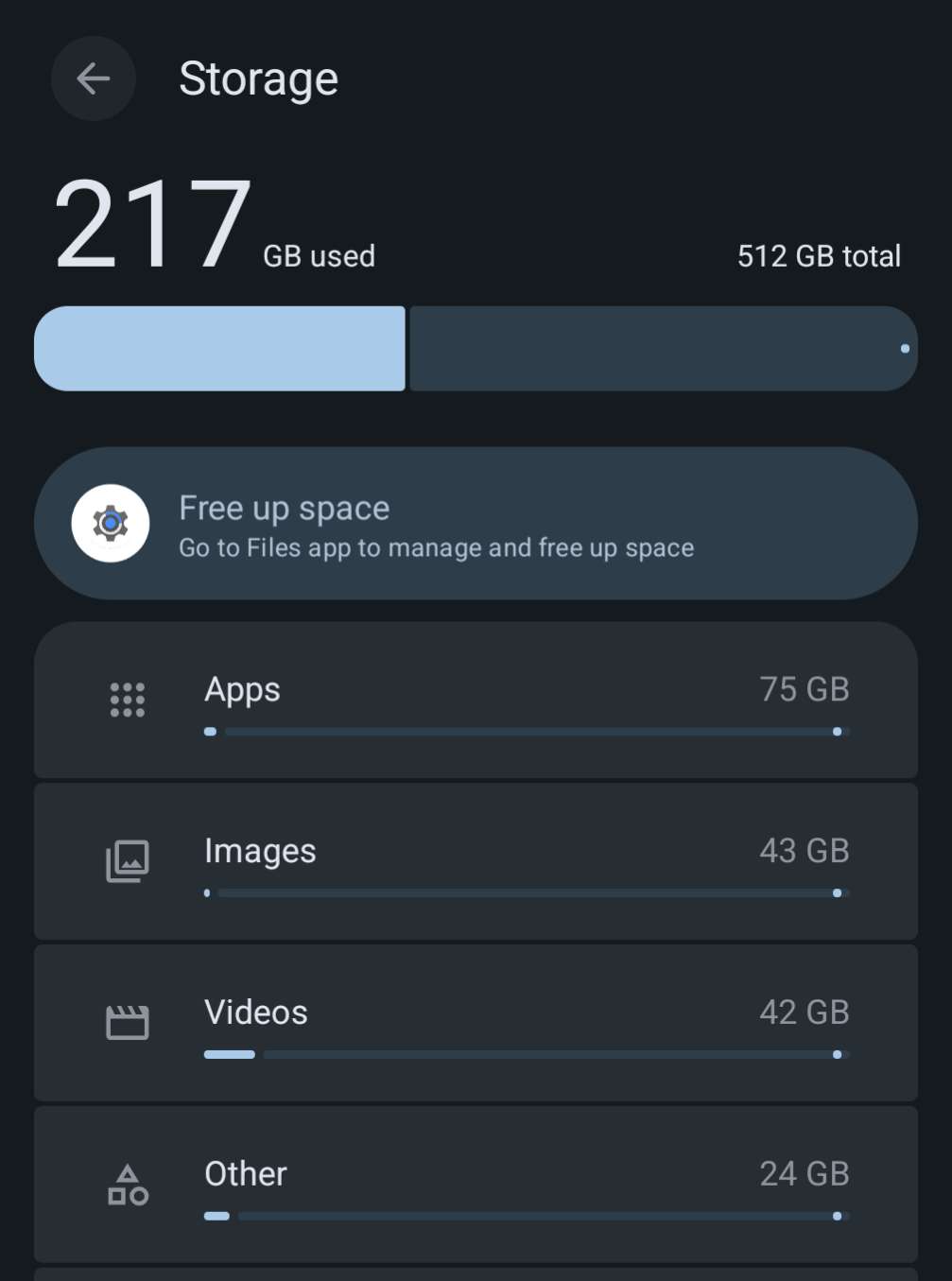Screen dimensions: 952x1281
Task: Open Free up space in Files app
Action: (476, 524)
